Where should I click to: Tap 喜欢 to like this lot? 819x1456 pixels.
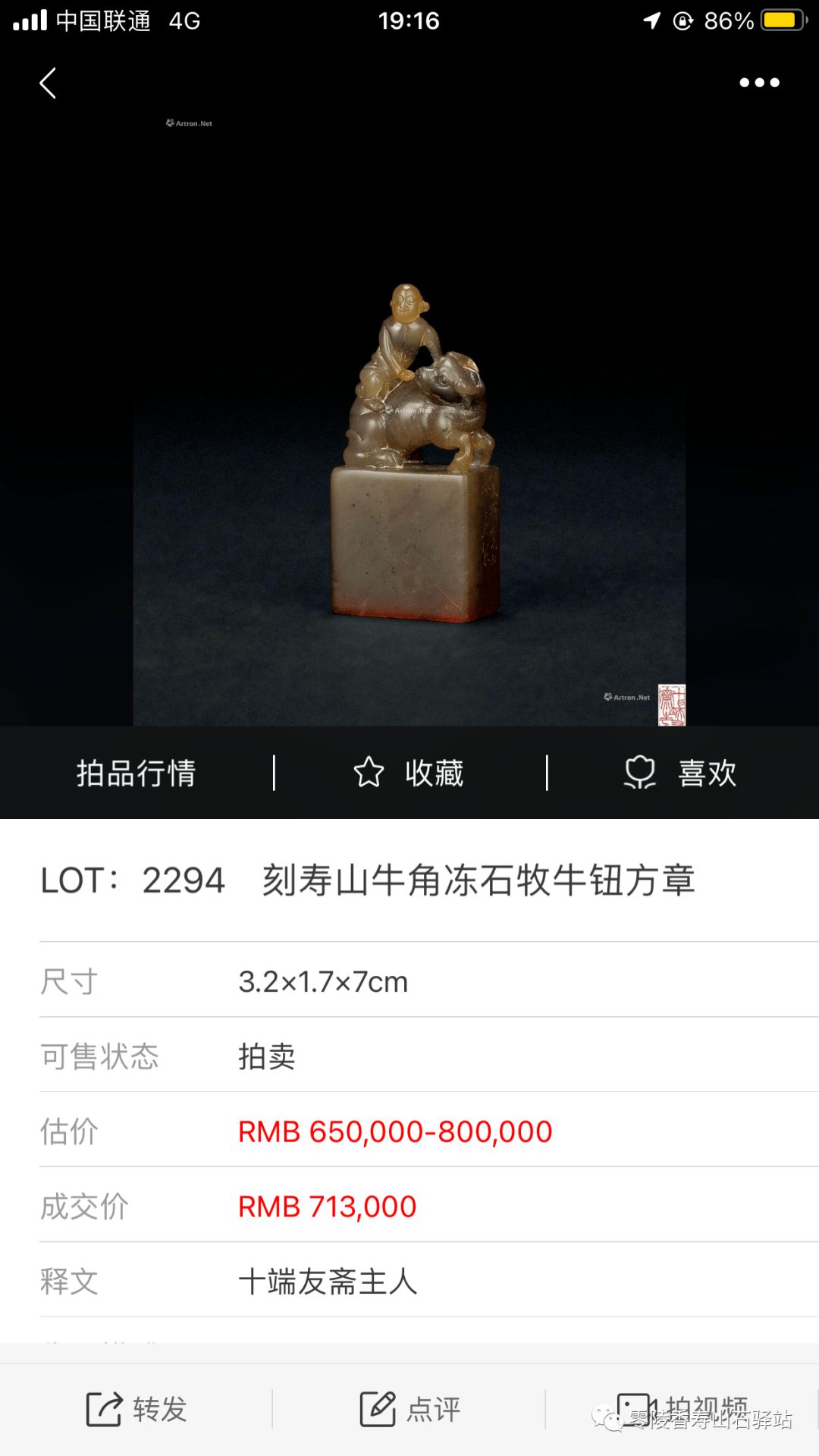click(x=680, y=773)
